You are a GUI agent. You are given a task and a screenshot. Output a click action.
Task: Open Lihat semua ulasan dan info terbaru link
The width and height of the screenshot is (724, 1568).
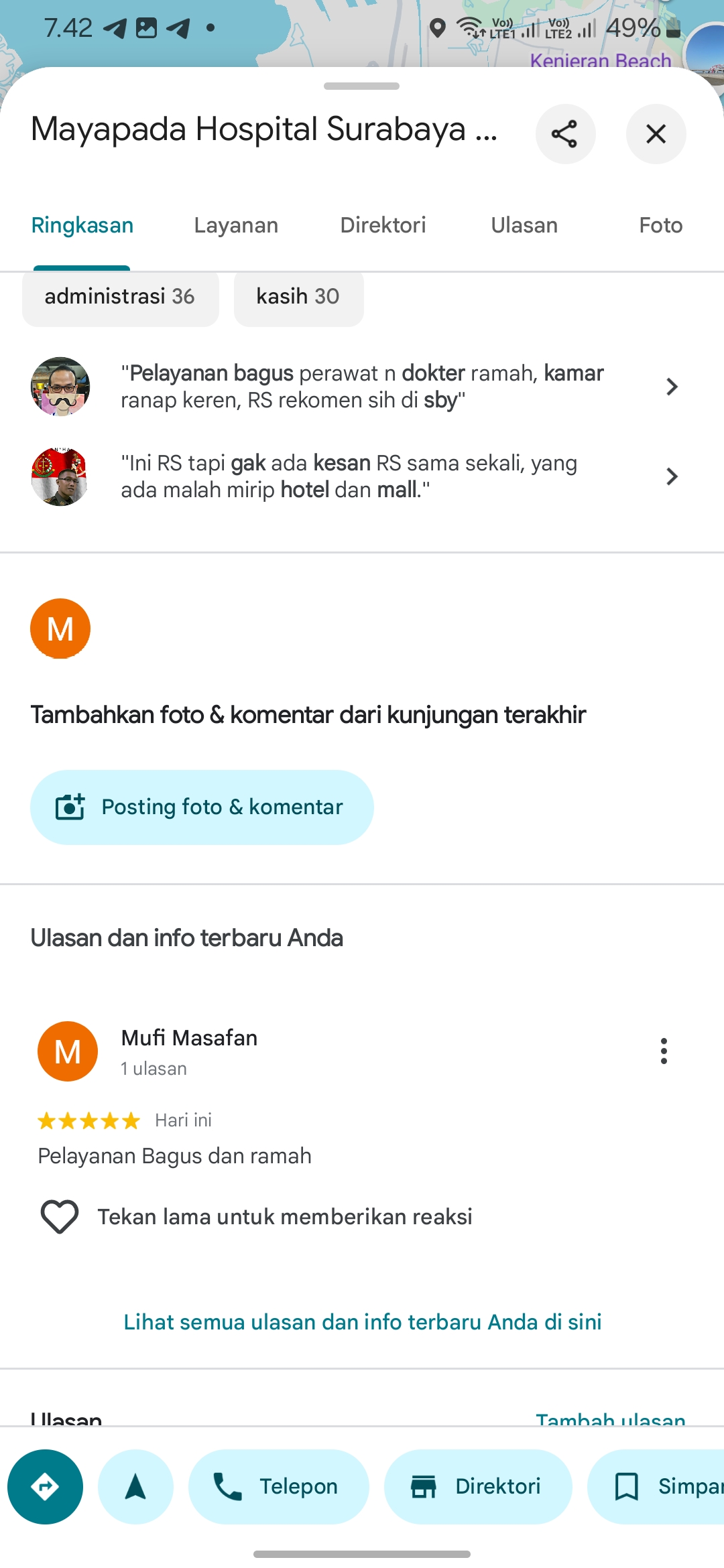coord(362,1322)
